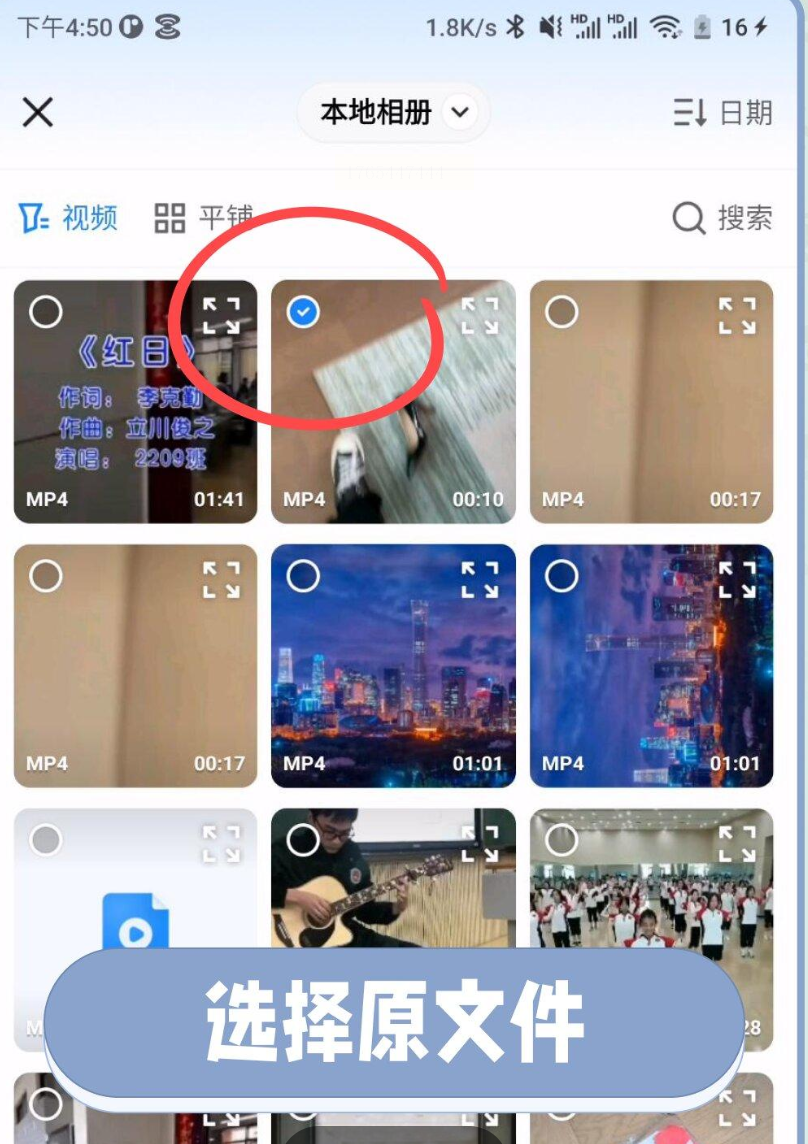Change sort order via 日期

(x=723, y=112)
